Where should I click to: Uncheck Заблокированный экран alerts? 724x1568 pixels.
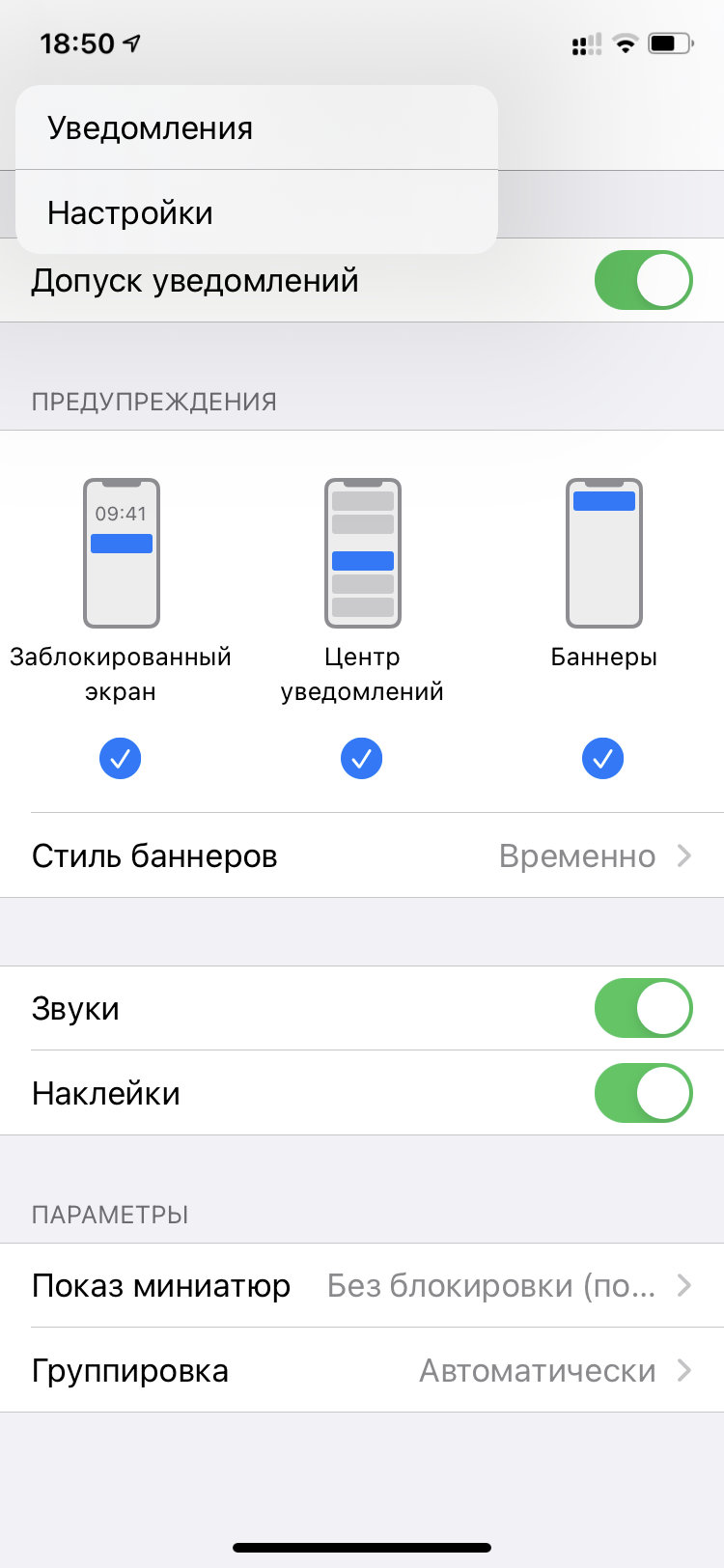[121, 759]
